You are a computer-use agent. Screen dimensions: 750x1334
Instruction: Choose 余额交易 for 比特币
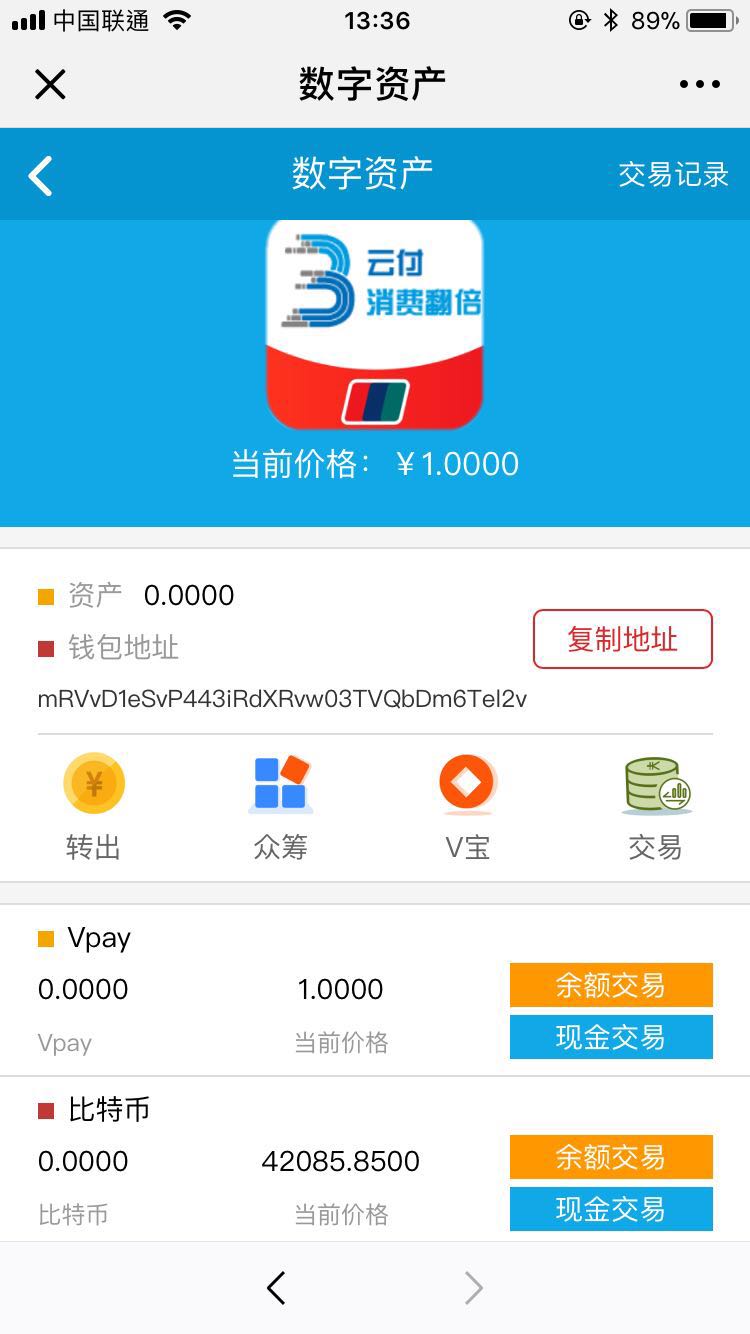click(611, 1157)
